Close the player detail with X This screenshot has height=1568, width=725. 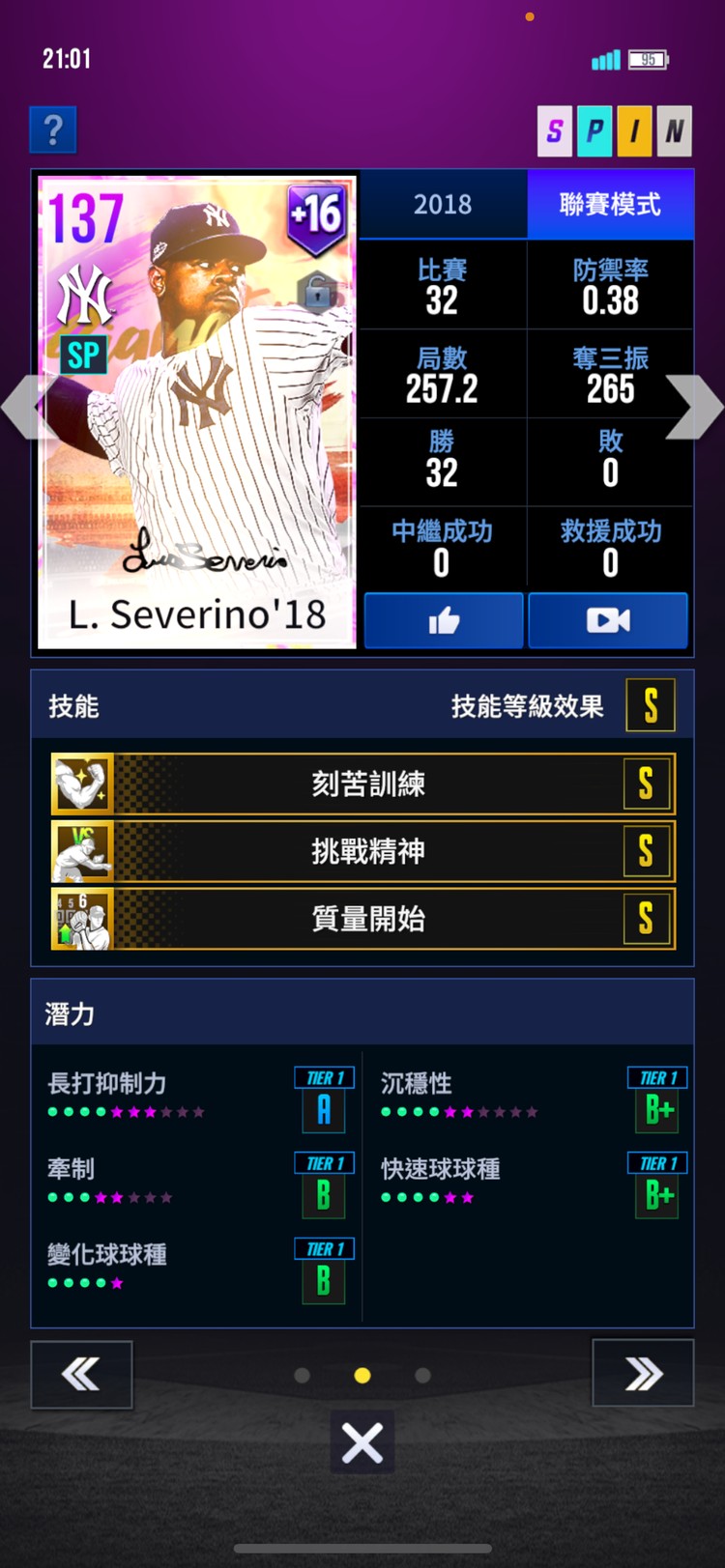coord(362,1443)
